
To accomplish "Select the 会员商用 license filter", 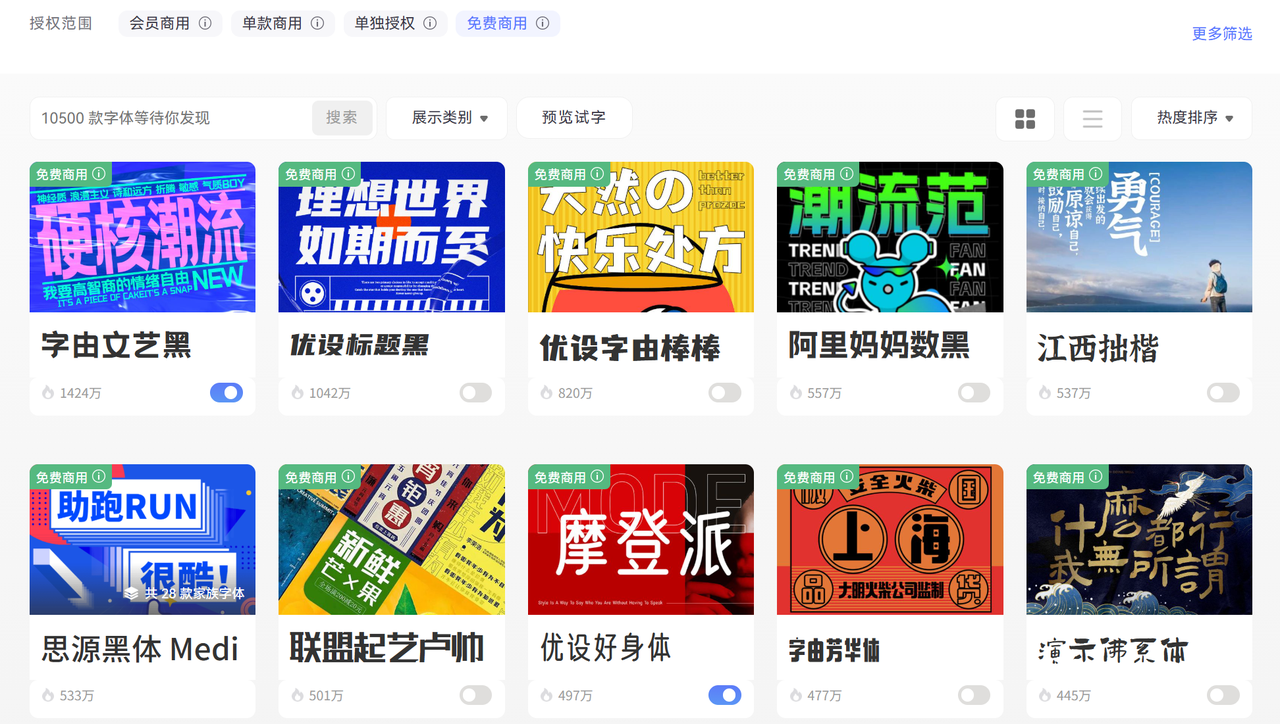I will tap(159, 23).
